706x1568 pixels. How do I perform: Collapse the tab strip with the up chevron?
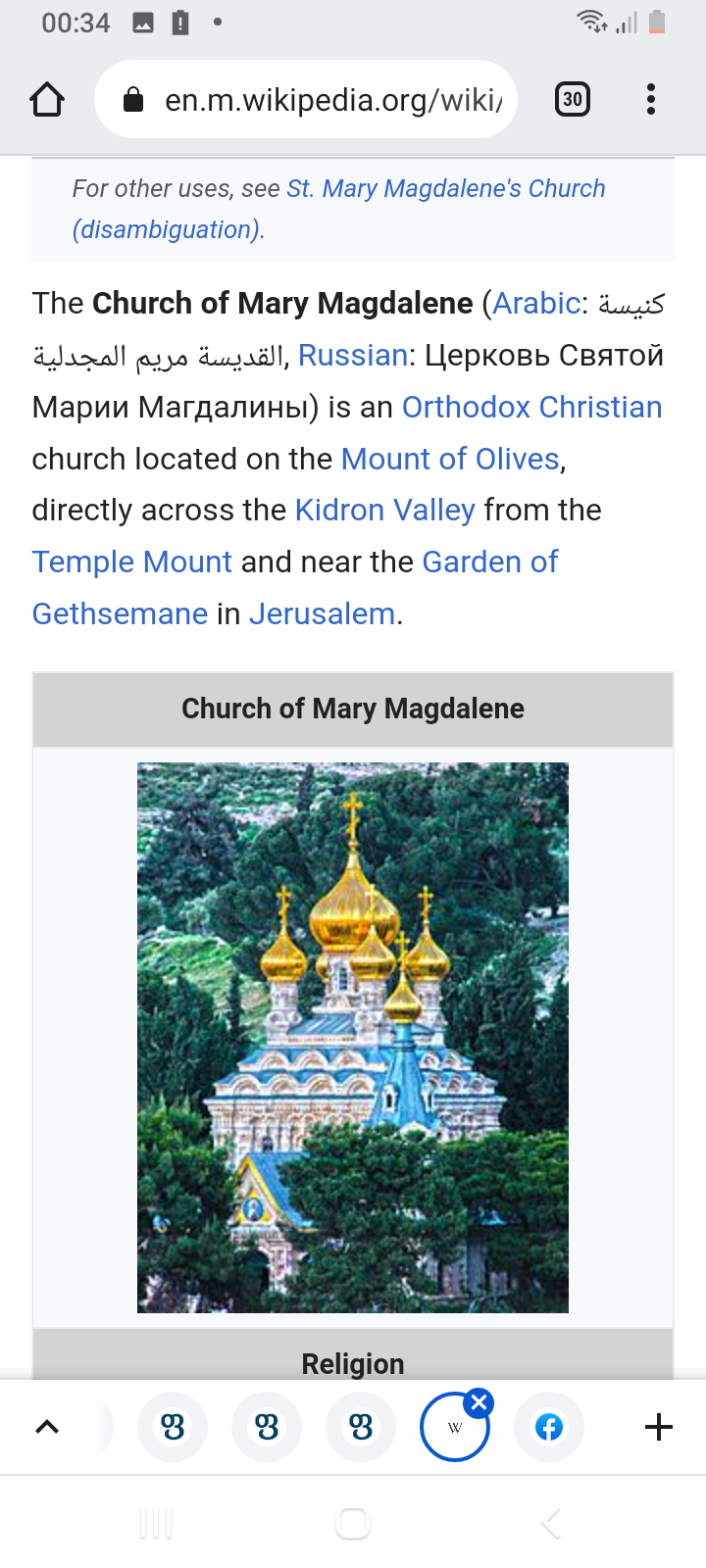coord(47,1427)
